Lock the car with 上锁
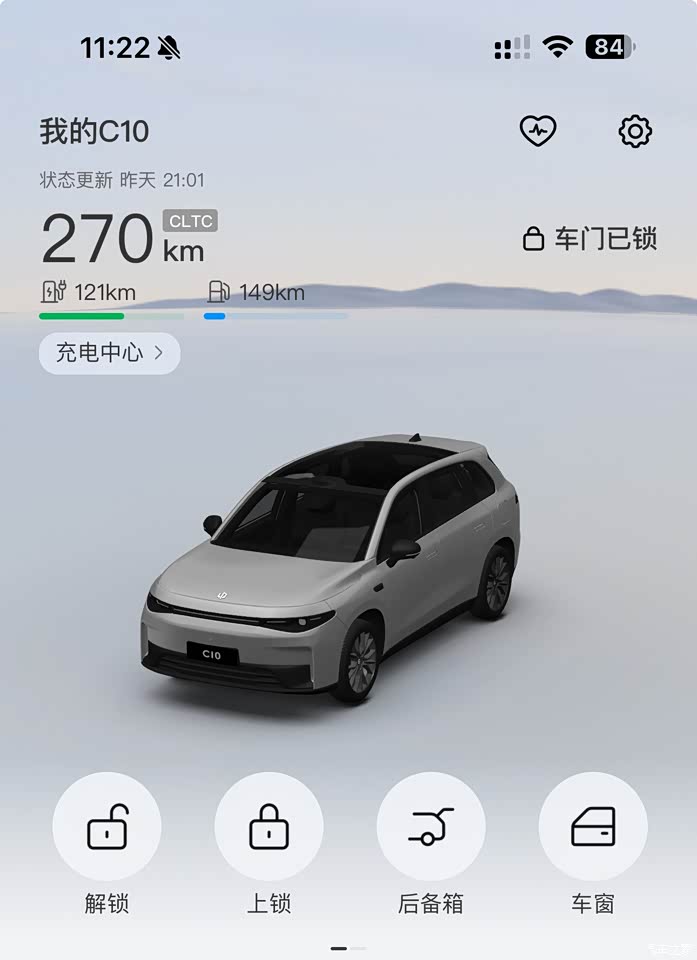697x960 pixels. pos(269,827)
